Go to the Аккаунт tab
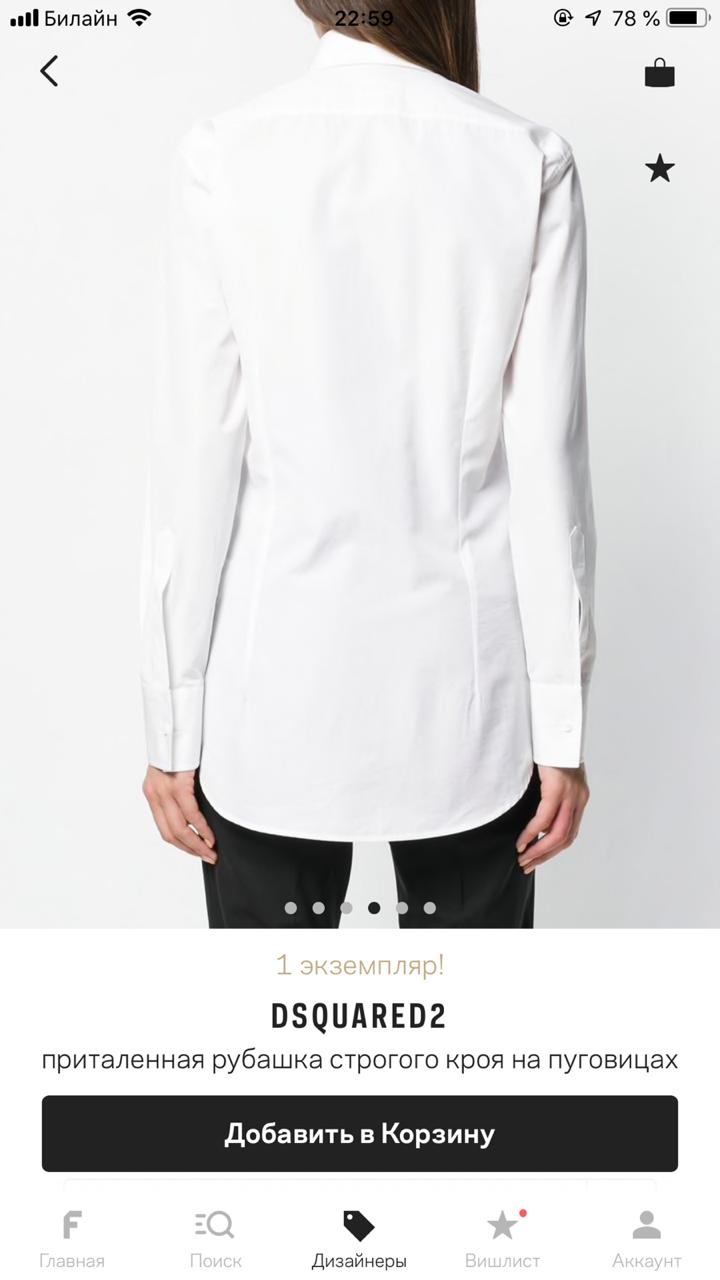The width and height of the screenshot is (720, 1280). (647, 1238)
